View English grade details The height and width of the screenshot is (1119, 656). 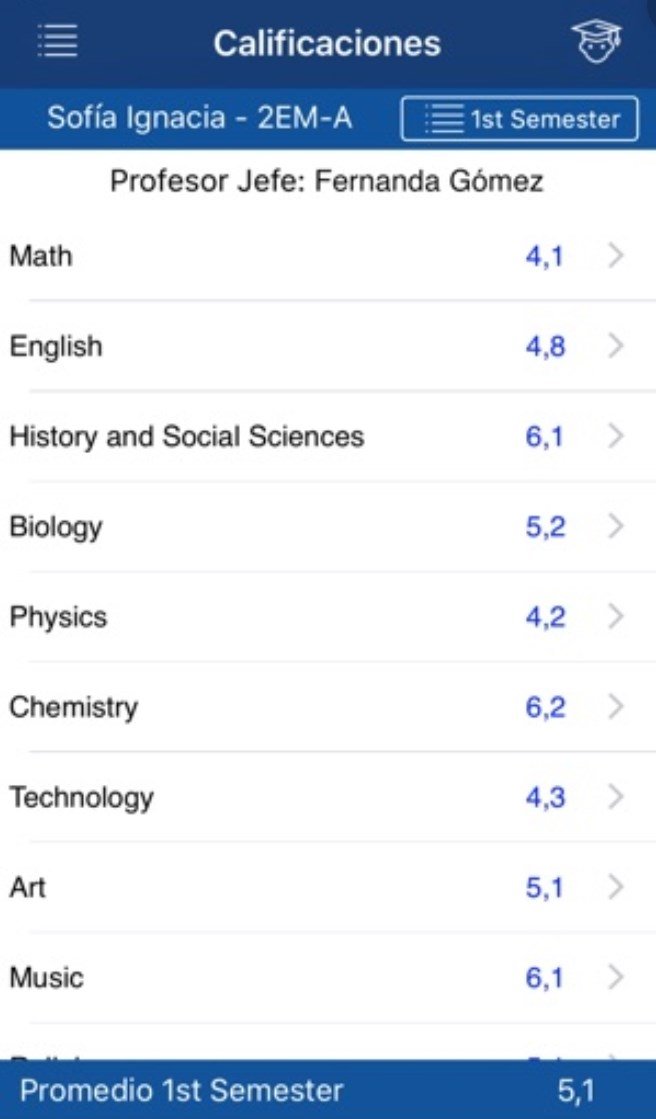328,346
